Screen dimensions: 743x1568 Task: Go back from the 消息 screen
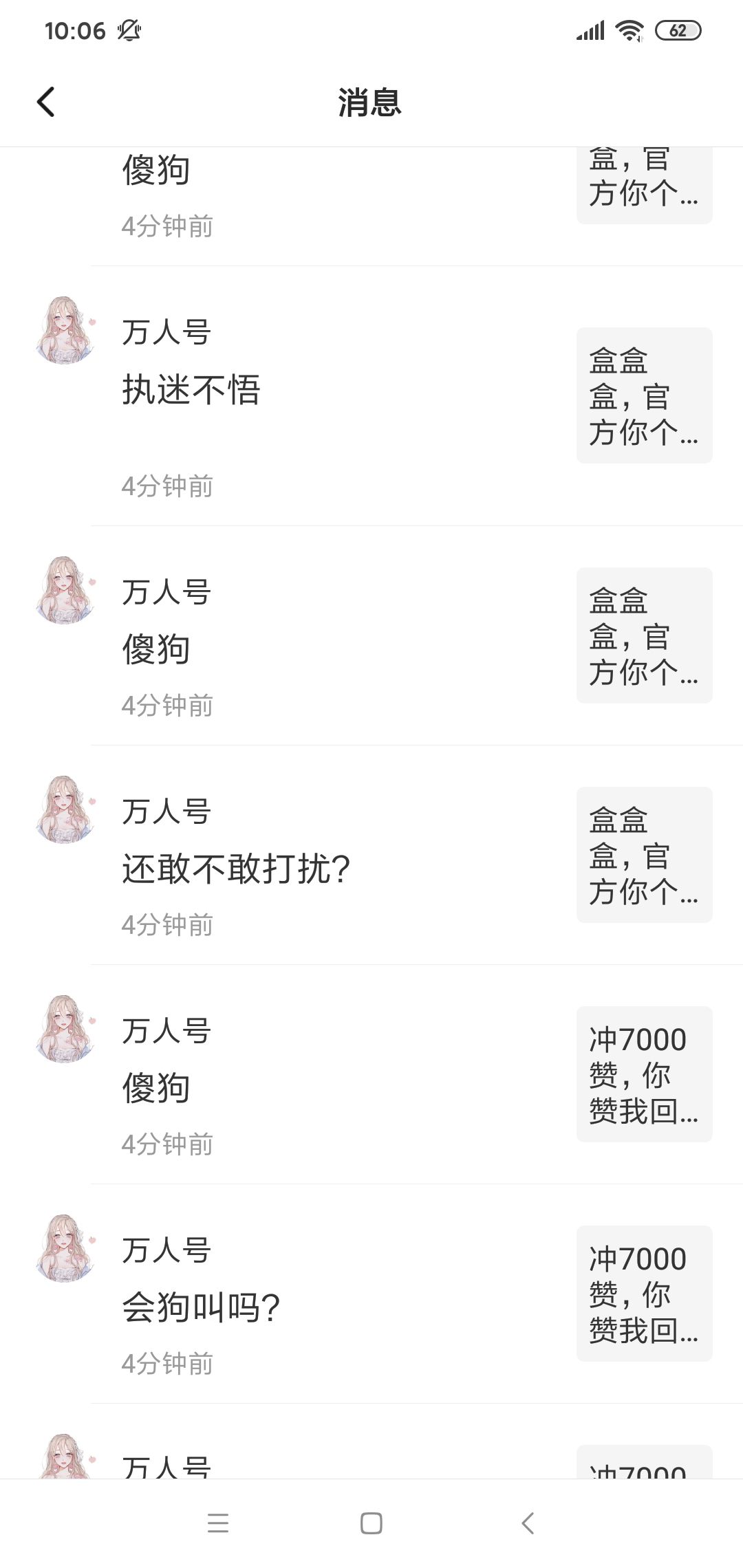(46, 102)
